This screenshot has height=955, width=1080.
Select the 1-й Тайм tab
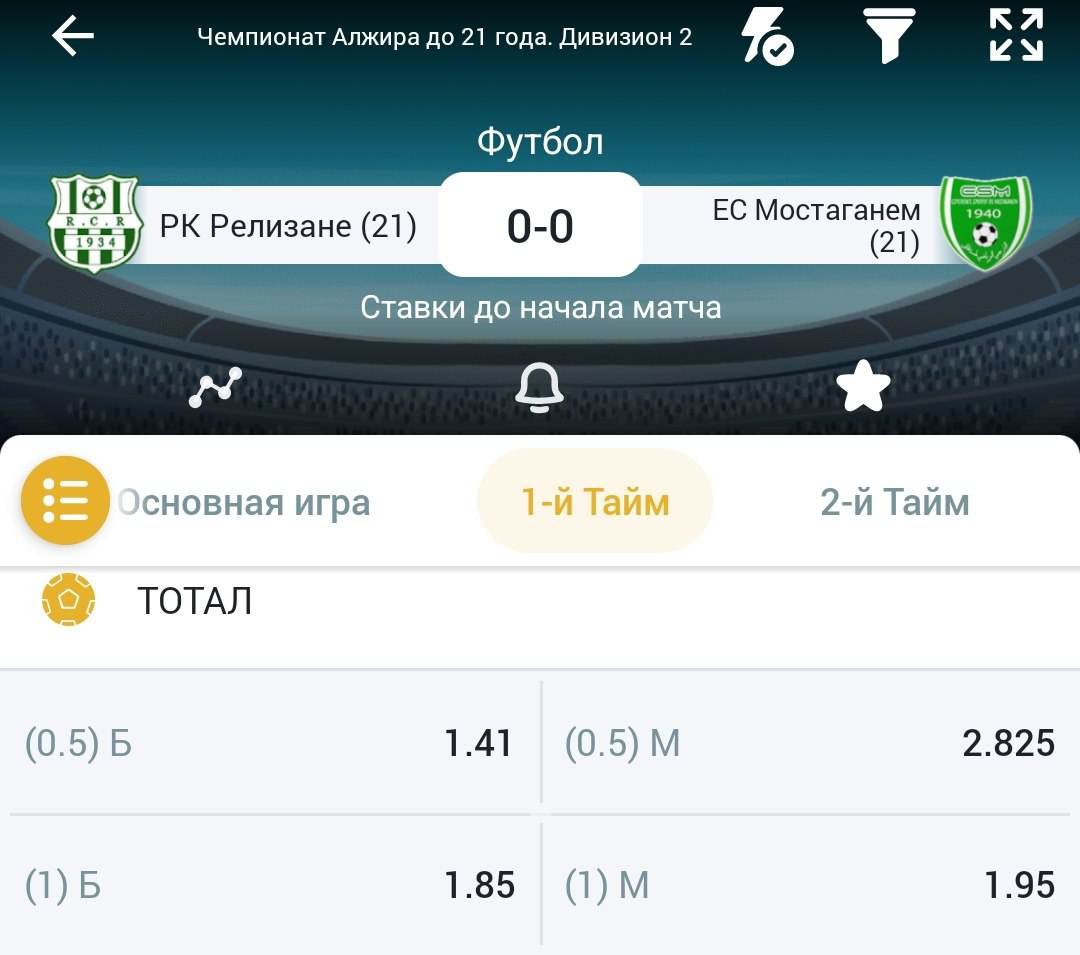pos(595,501)
